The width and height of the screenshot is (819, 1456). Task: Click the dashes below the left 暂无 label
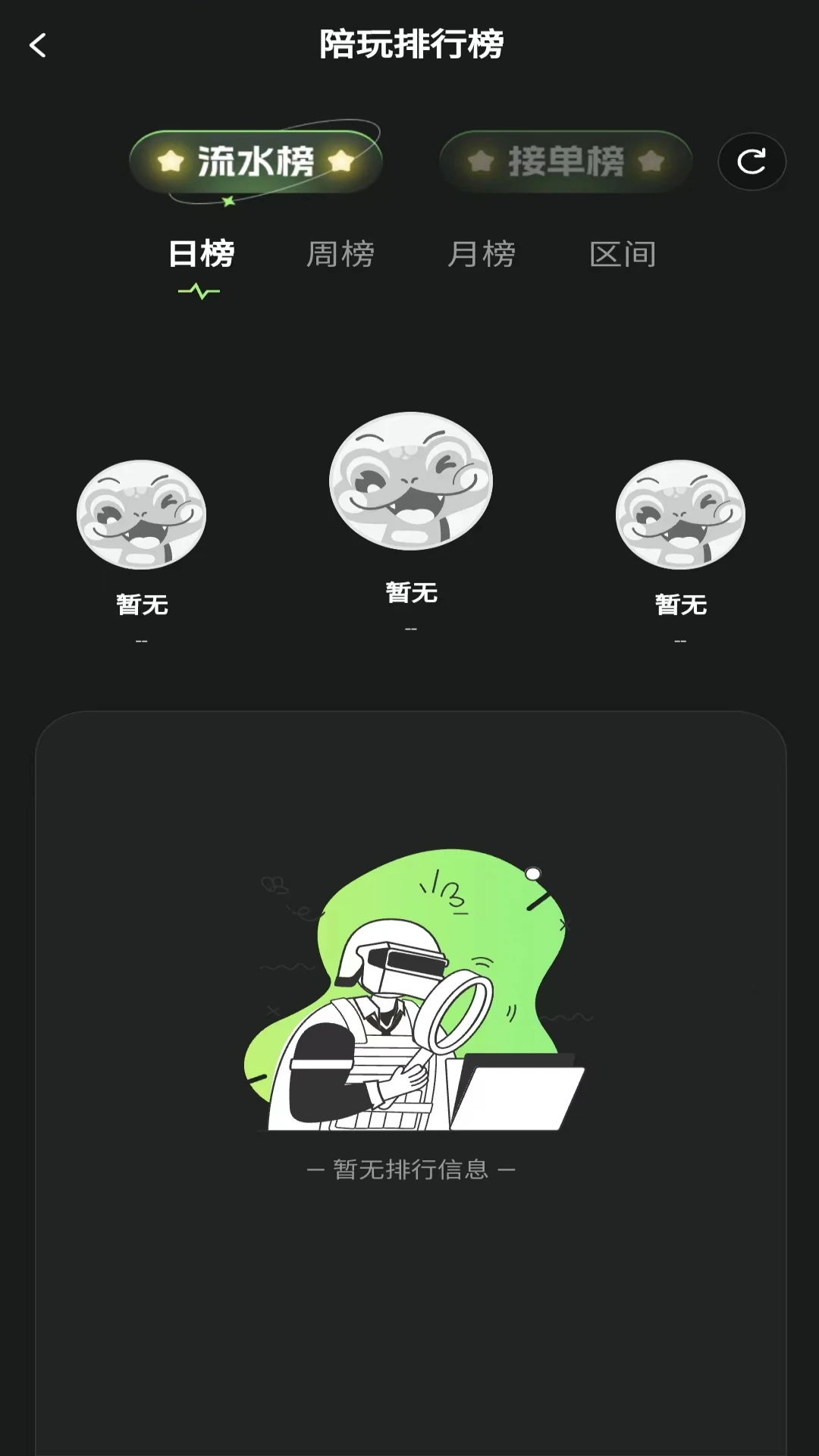tap(141, 641)
